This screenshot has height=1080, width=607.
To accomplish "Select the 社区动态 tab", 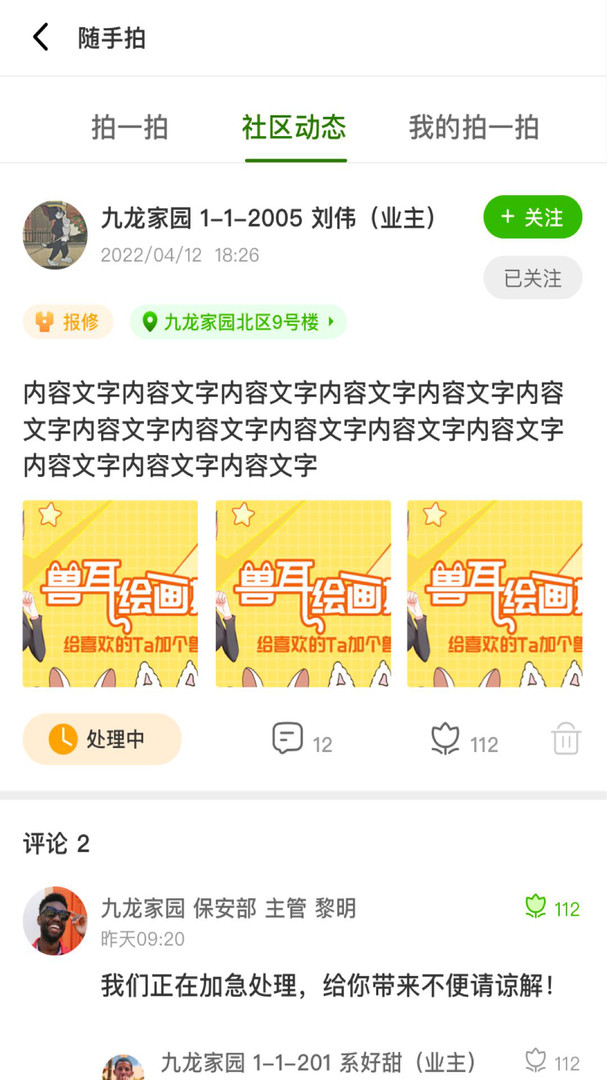I will [294, 128].
